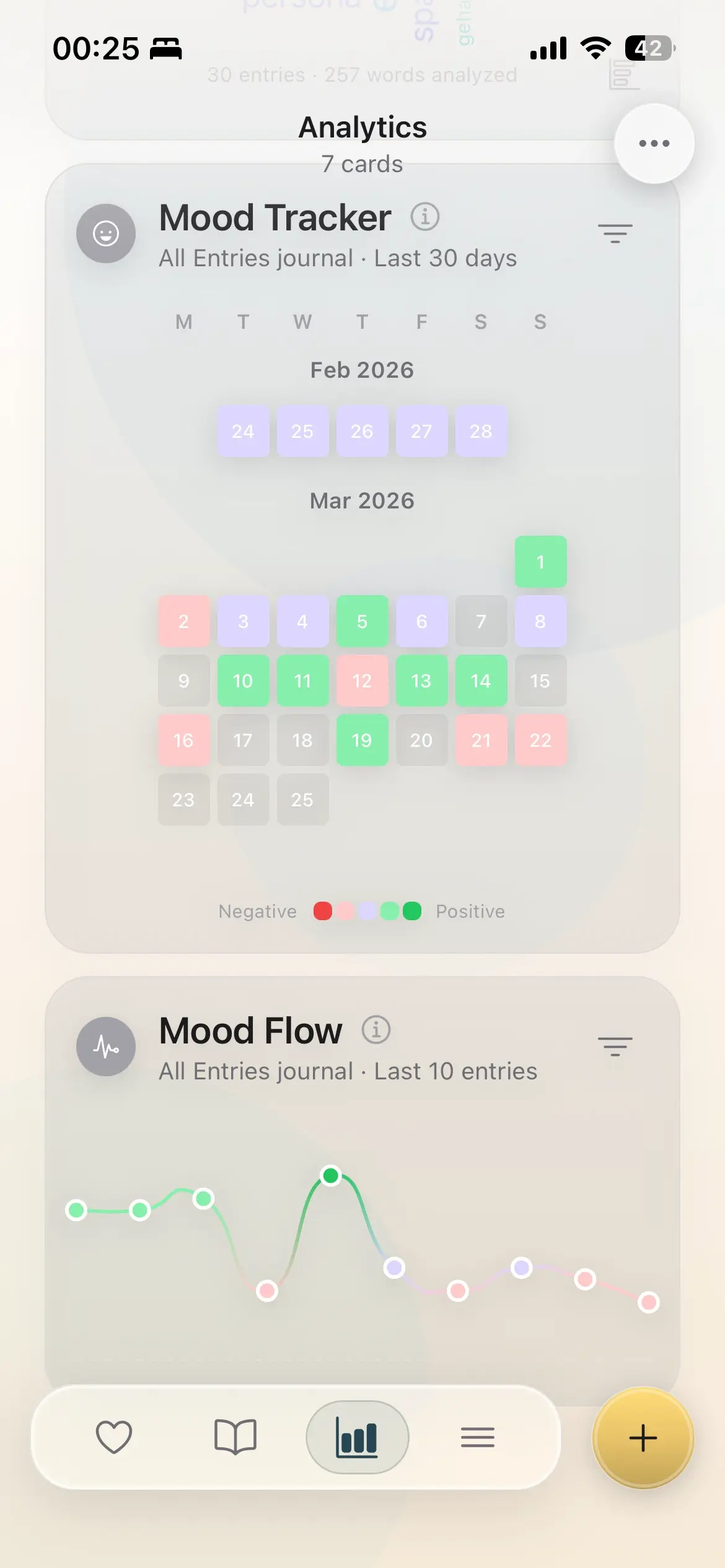Select March 12 on the mood calendar
The height and width of the screenshot is (1568, 725).
click(x=362, y=681)
